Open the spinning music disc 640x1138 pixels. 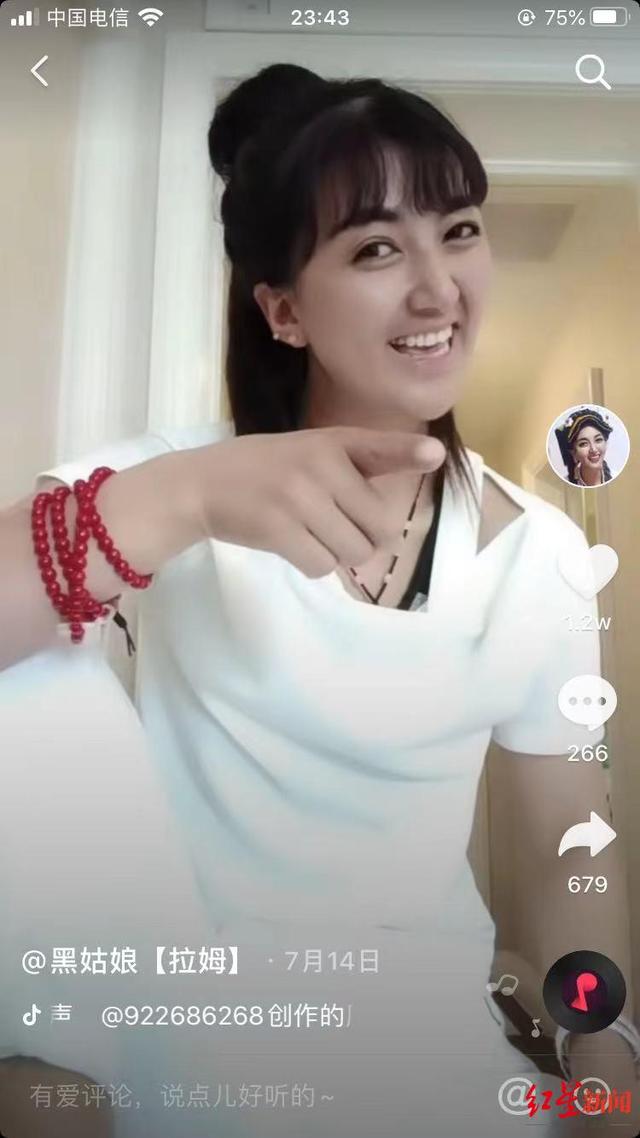coord(584,991)
